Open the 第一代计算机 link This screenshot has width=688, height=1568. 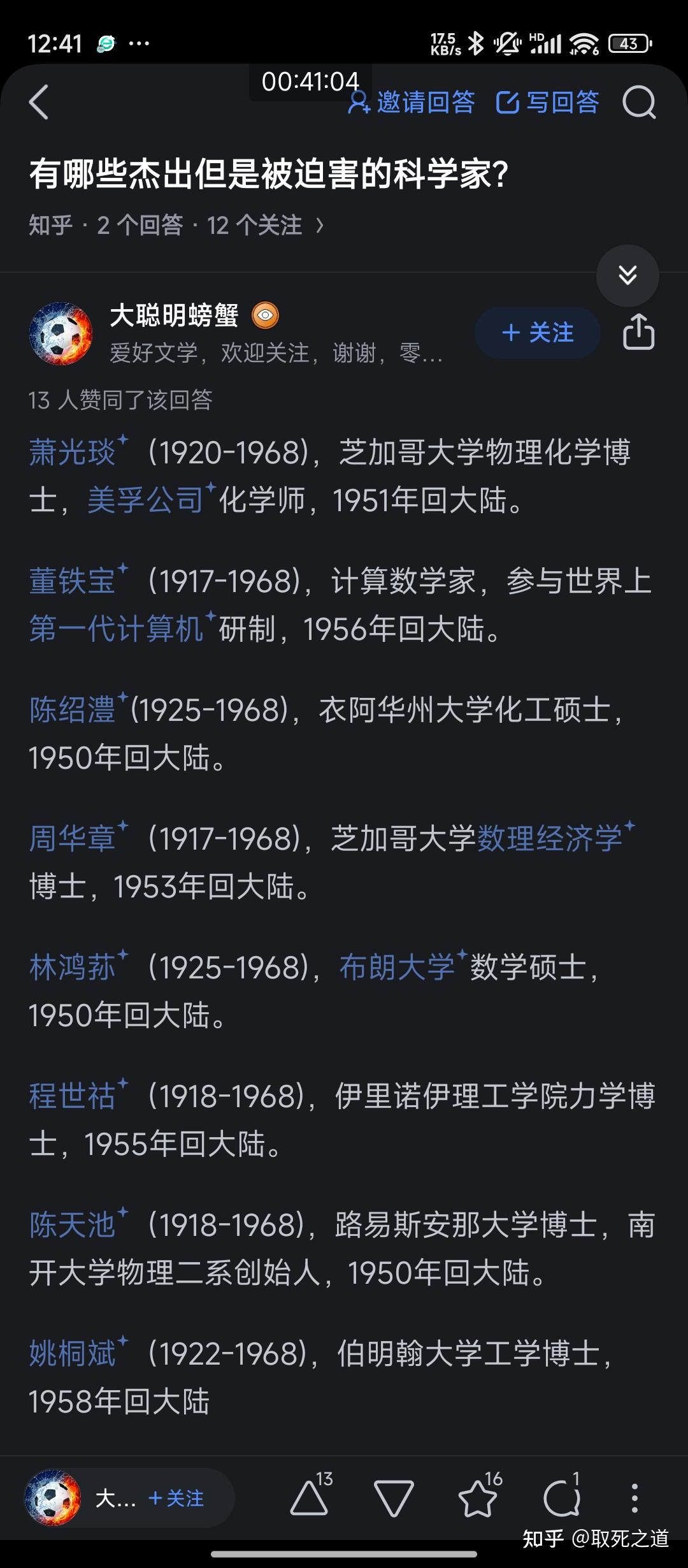[x=117, y=629]
